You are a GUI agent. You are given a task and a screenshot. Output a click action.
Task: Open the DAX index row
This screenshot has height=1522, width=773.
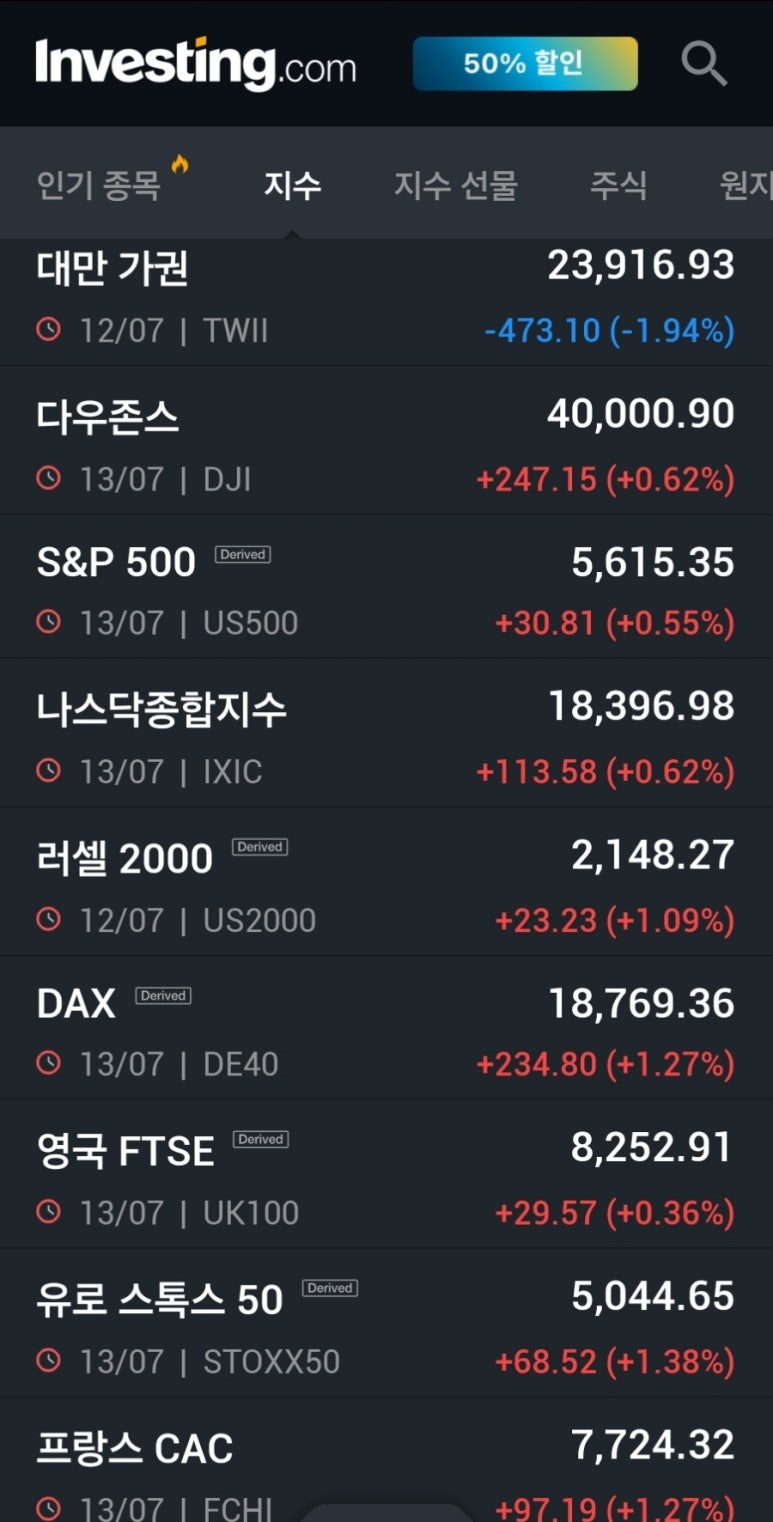[386, 1027]
